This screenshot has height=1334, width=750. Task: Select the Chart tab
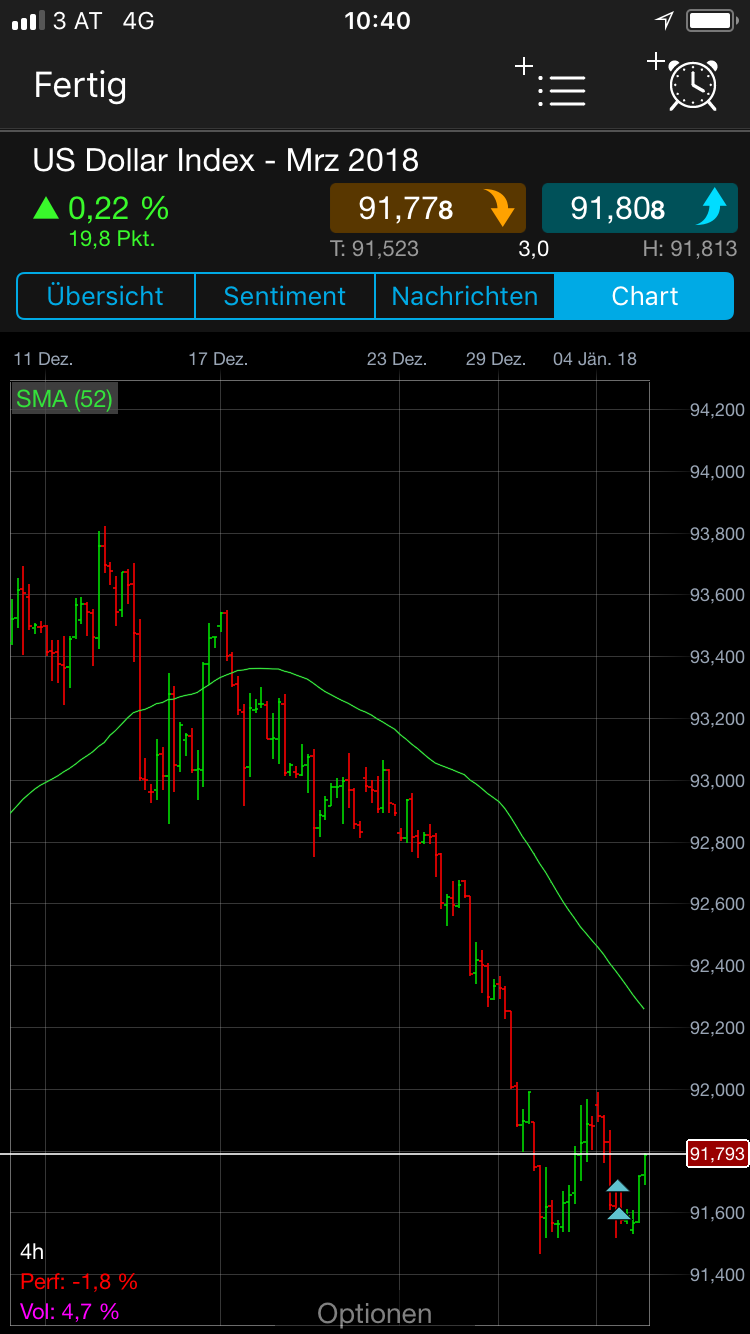pyautogui.click(x=645, y=296)
